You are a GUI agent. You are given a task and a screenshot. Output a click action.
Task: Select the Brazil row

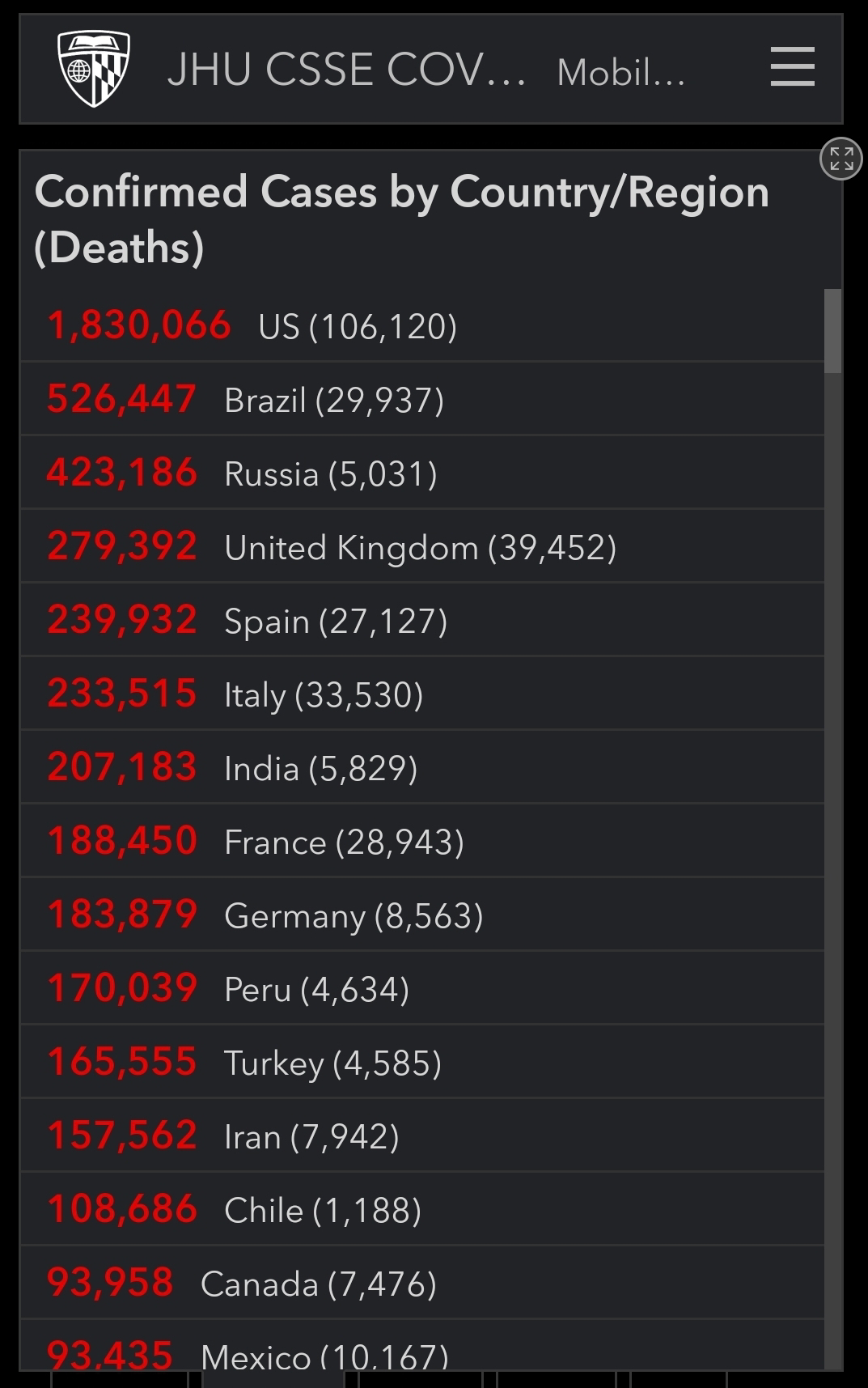[422, 399]
